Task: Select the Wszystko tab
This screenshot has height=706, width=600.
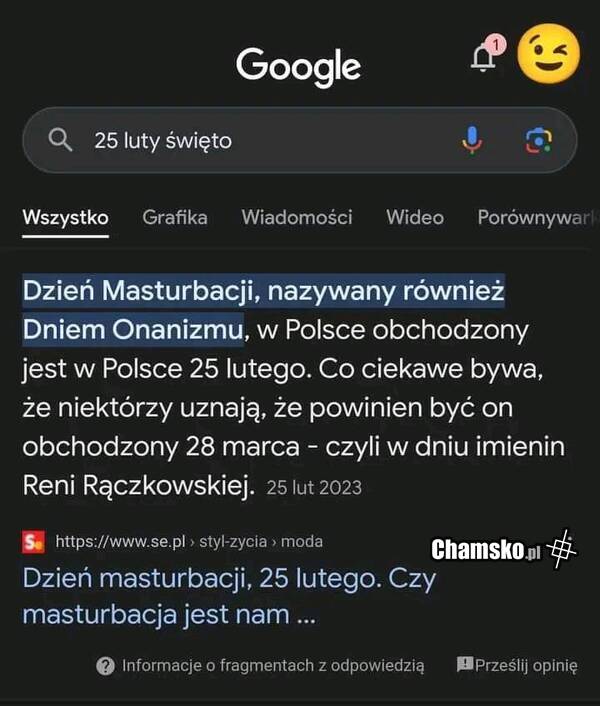Action: point(65,217)
